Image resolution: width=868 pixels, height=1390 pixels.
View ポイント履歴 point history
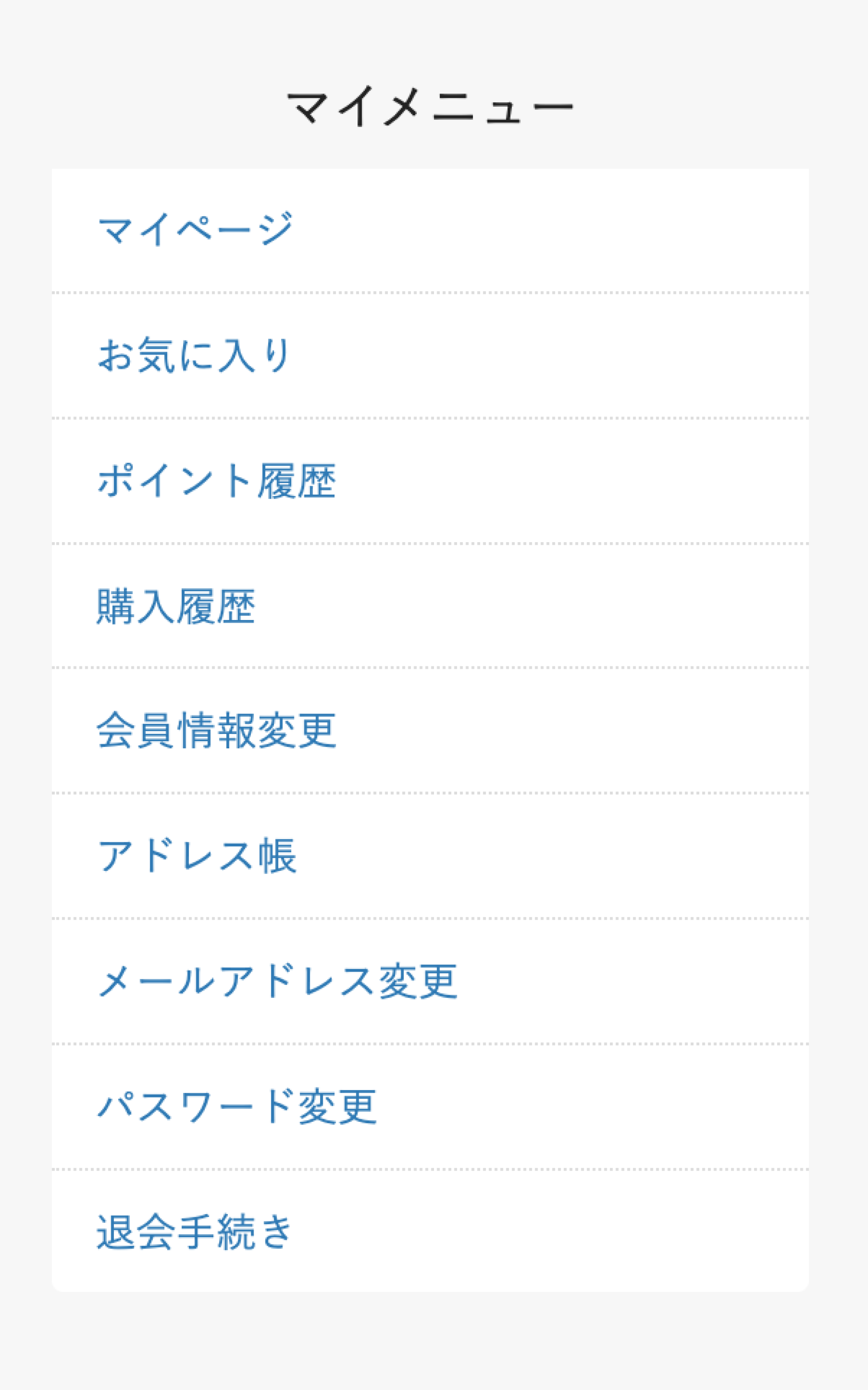click(x=430, y=481)
